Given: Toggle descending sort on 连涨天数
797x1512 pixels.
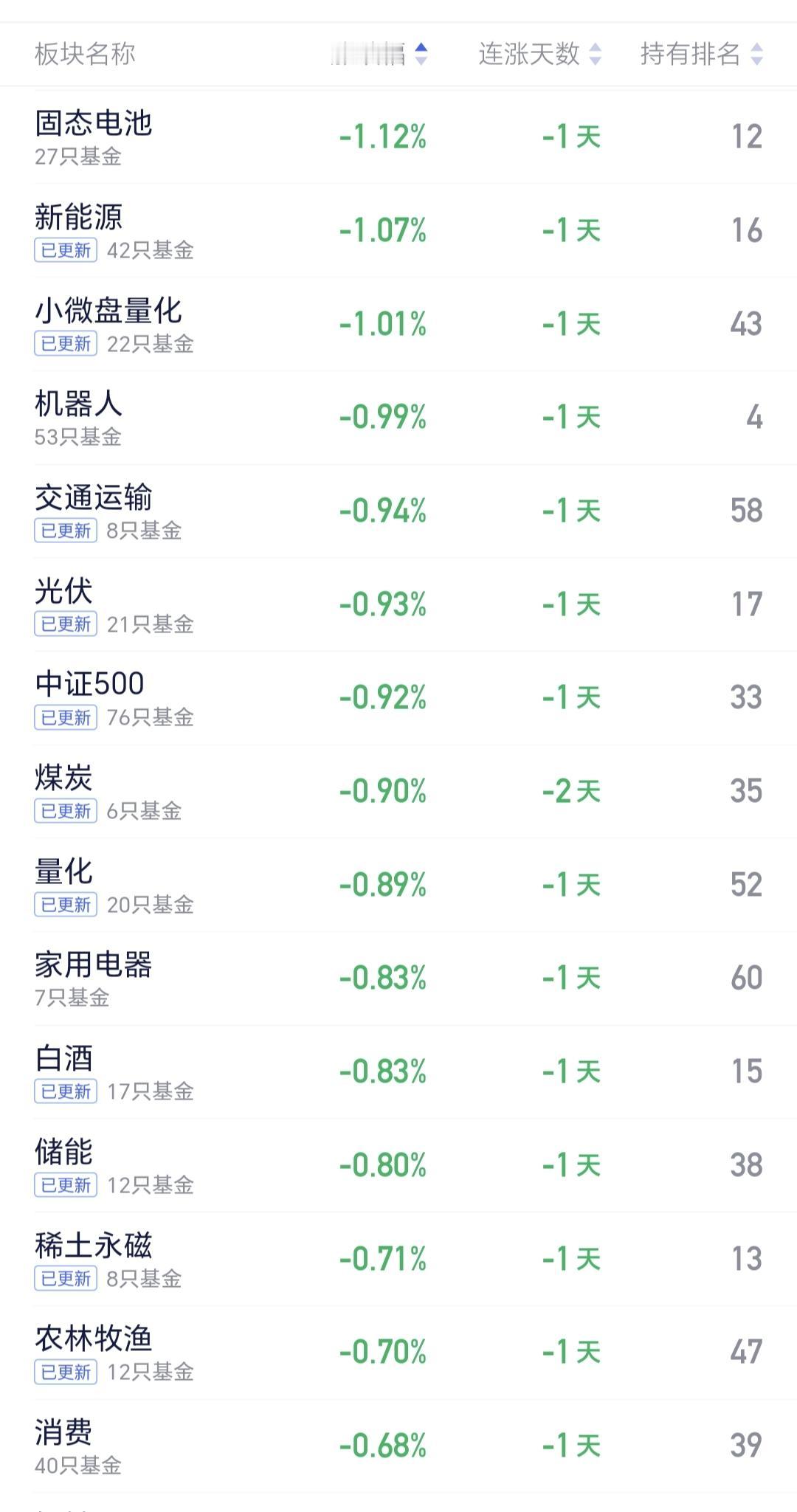Looking at the screenshot, I should [595, 54].
